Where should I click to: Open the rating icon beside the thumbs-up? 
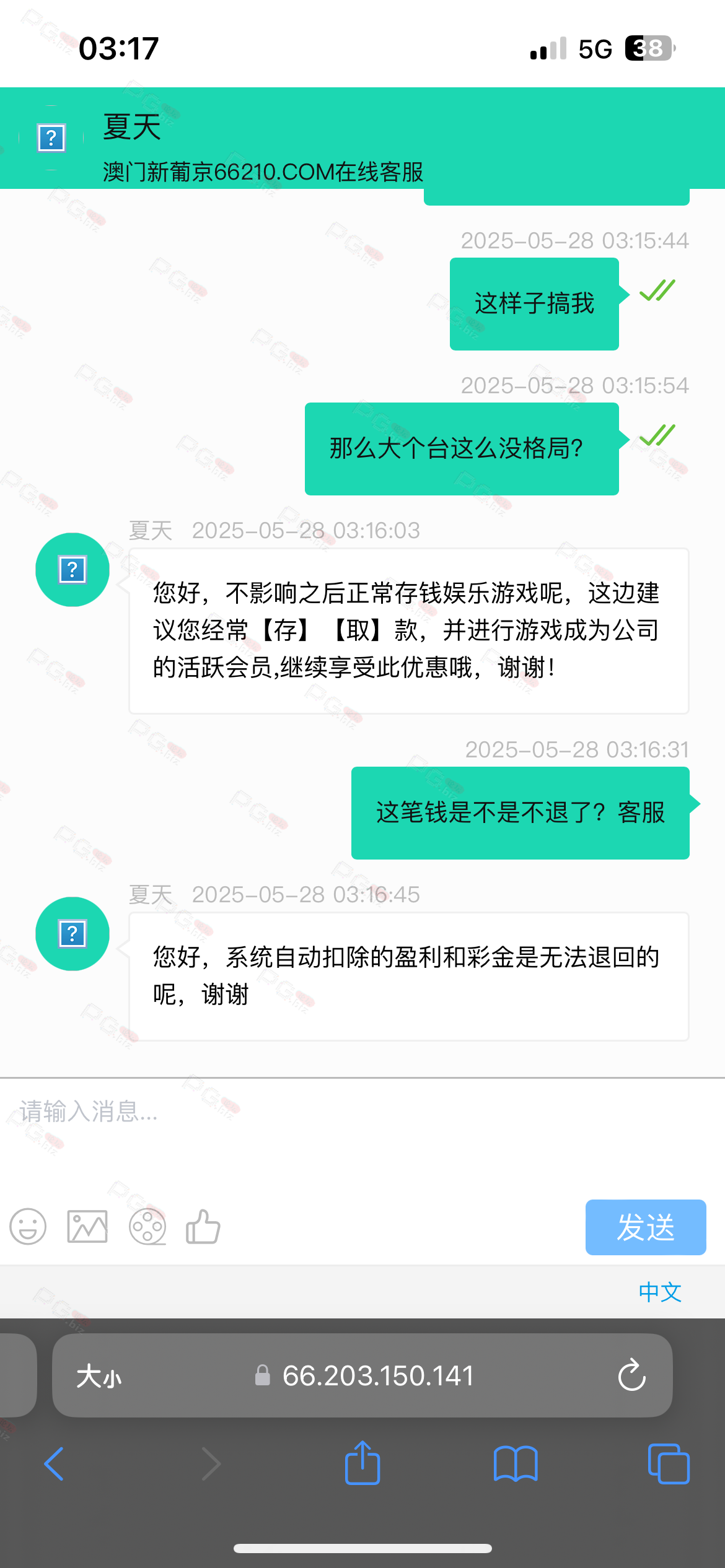[147, 1226]
